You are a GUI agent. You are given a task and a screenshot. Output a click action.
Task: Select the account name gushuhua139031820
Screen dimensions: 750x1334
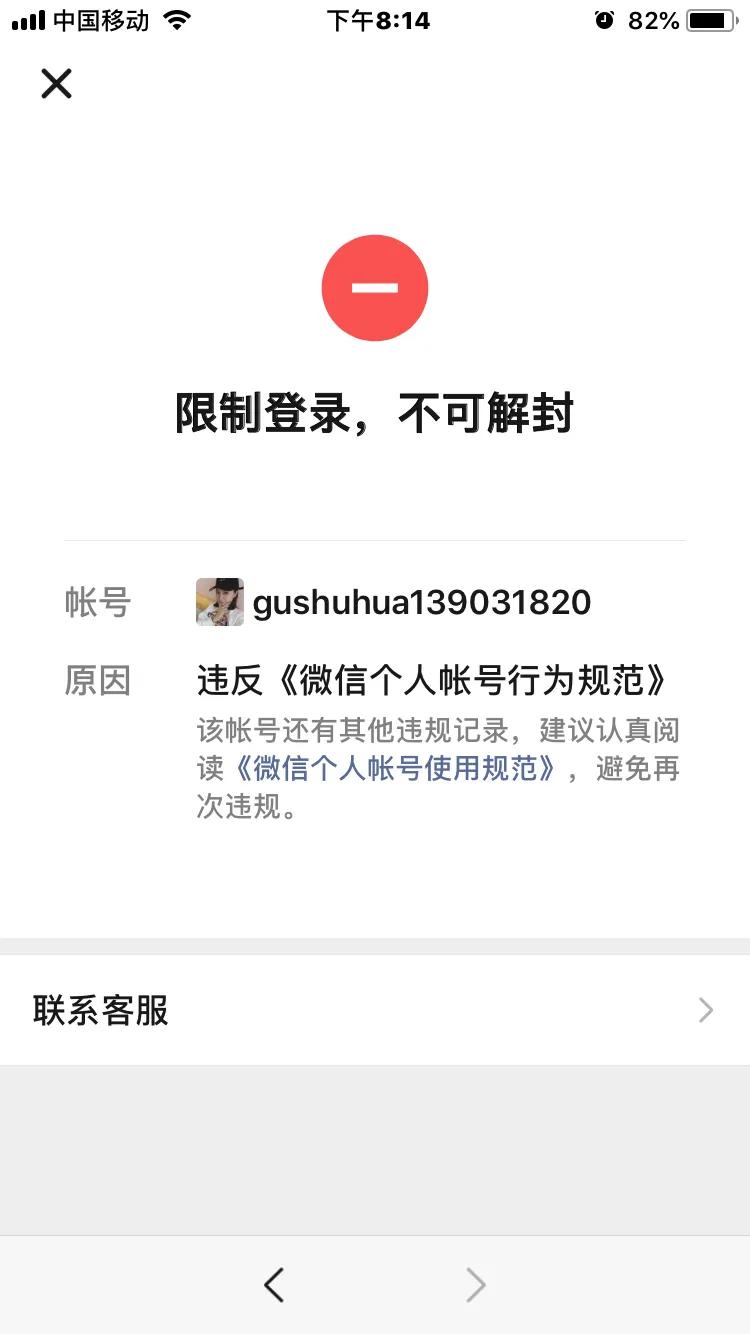[x=422, y=602]
